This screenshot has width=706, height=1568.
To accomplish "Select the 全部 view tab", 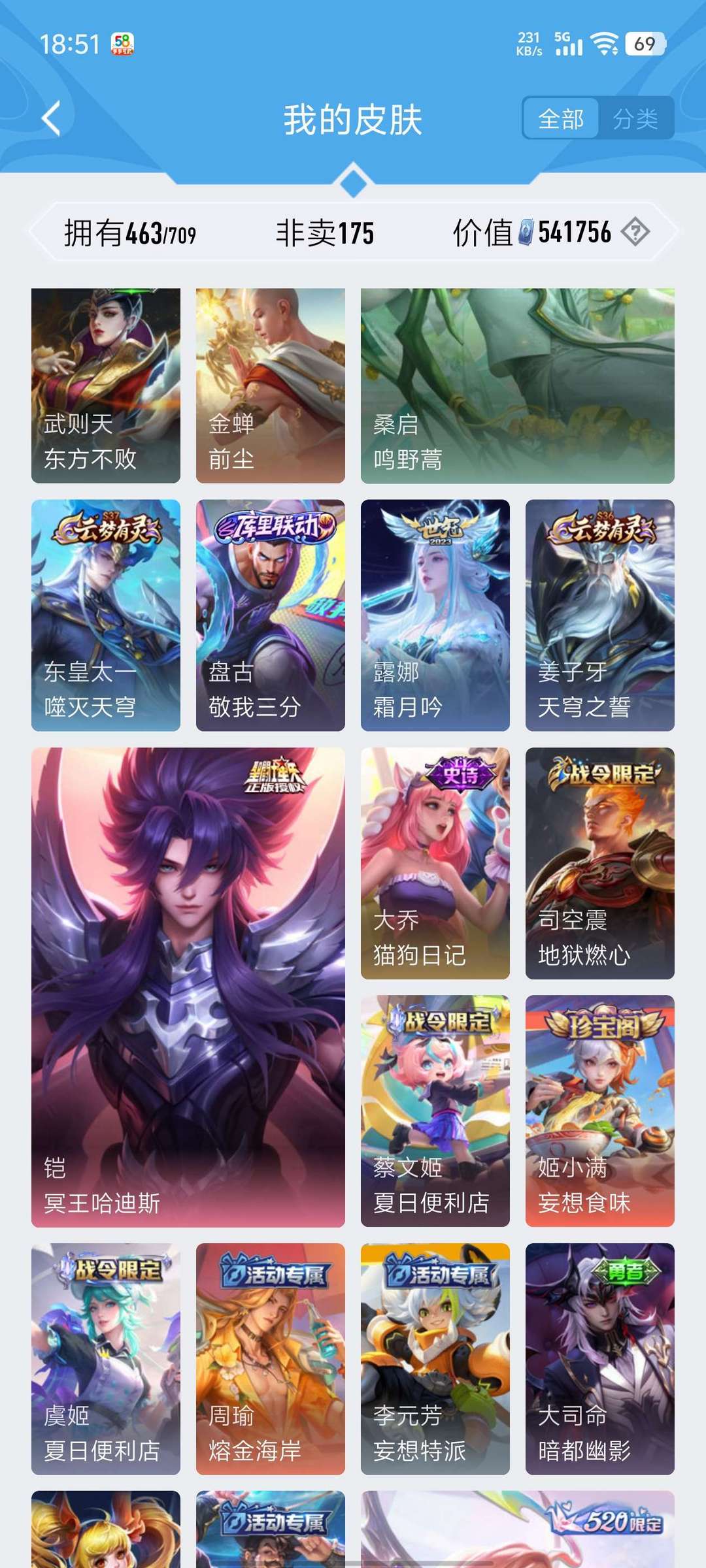I will 561,119.
